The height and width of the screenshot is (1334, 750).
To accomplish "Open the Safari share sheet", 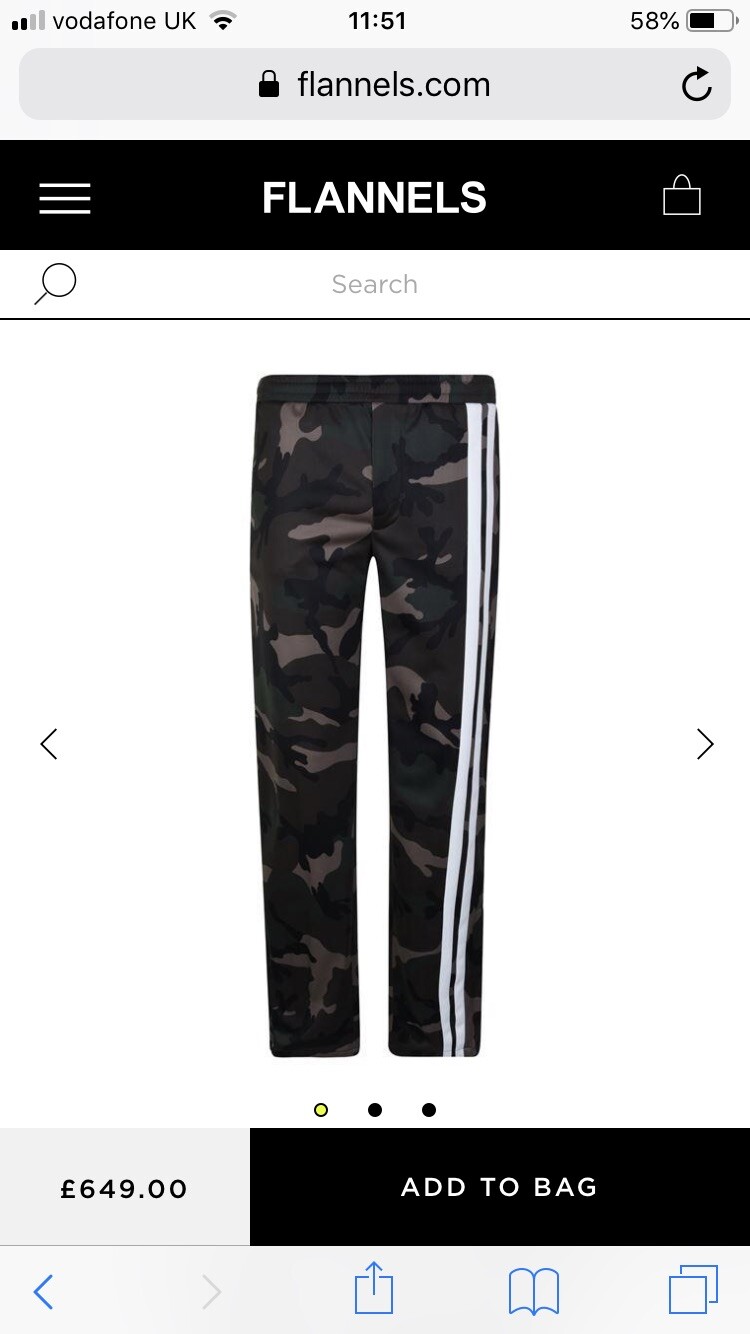I will click(x=375, y=1288).
